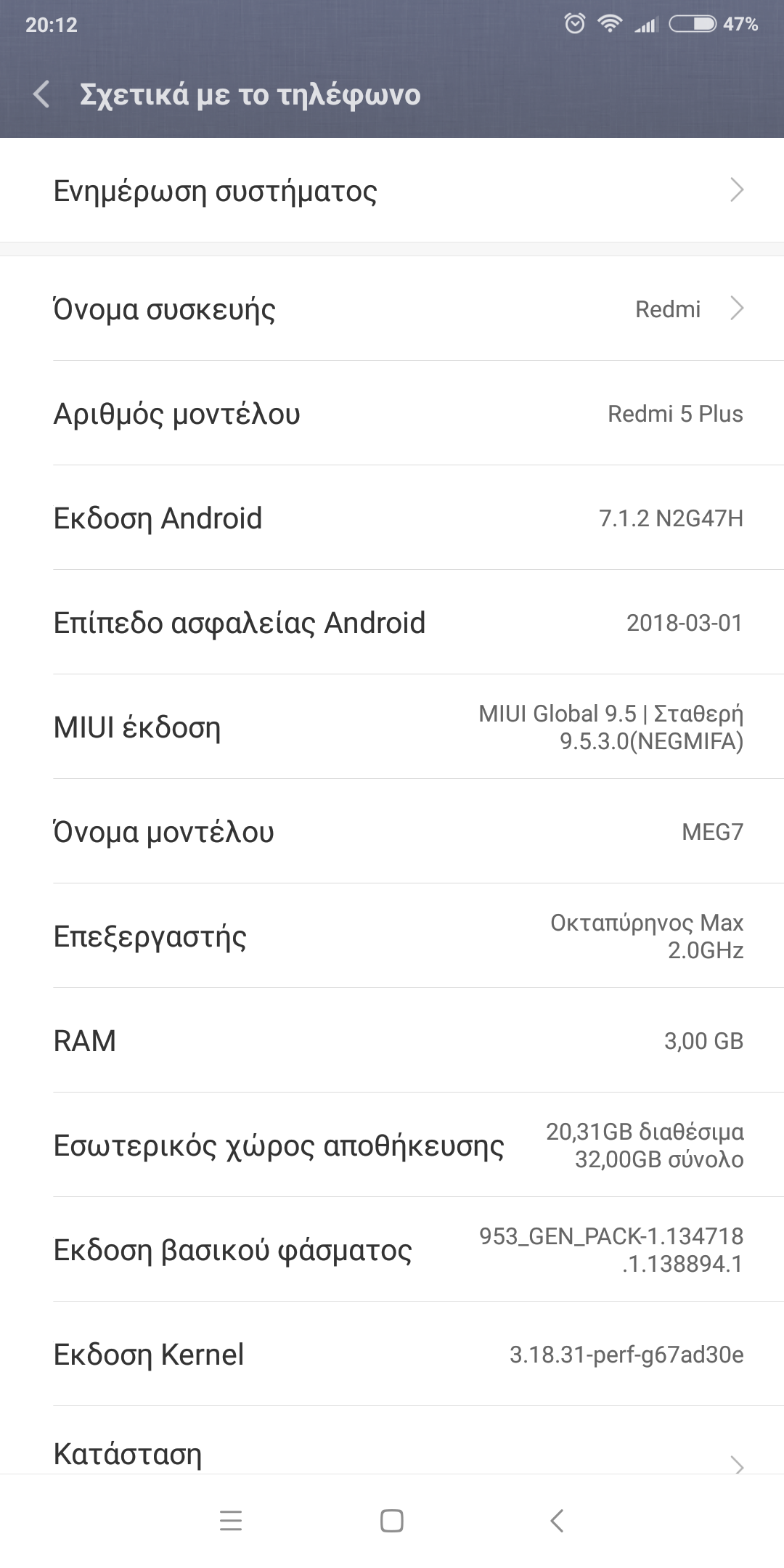Screen dimensions: 784x1568
Task: Open recent apps from navigation bar
Action: (230, 1521)
